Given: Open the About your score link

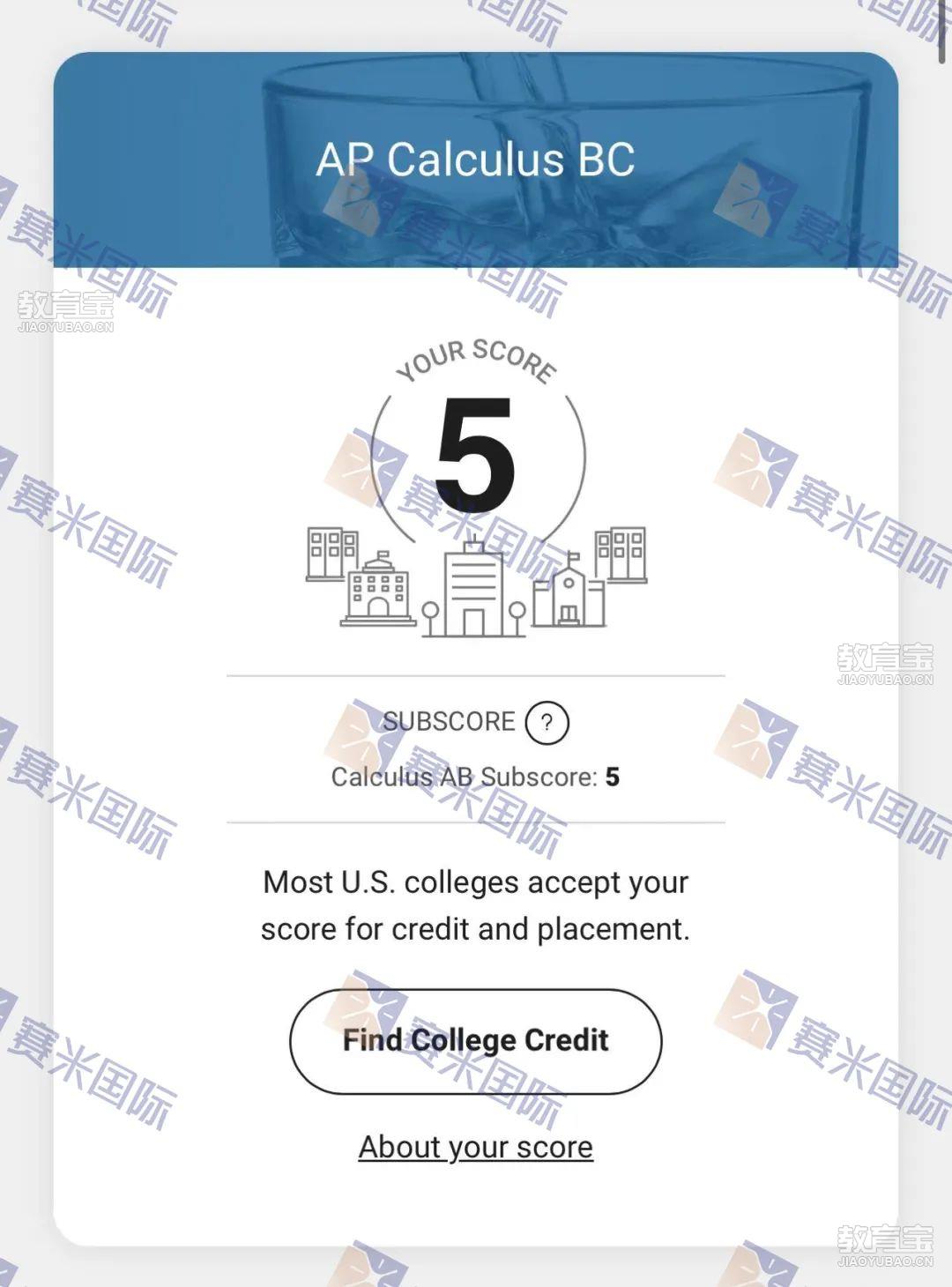Looking at the screenshot, I should coord(475,1147).
